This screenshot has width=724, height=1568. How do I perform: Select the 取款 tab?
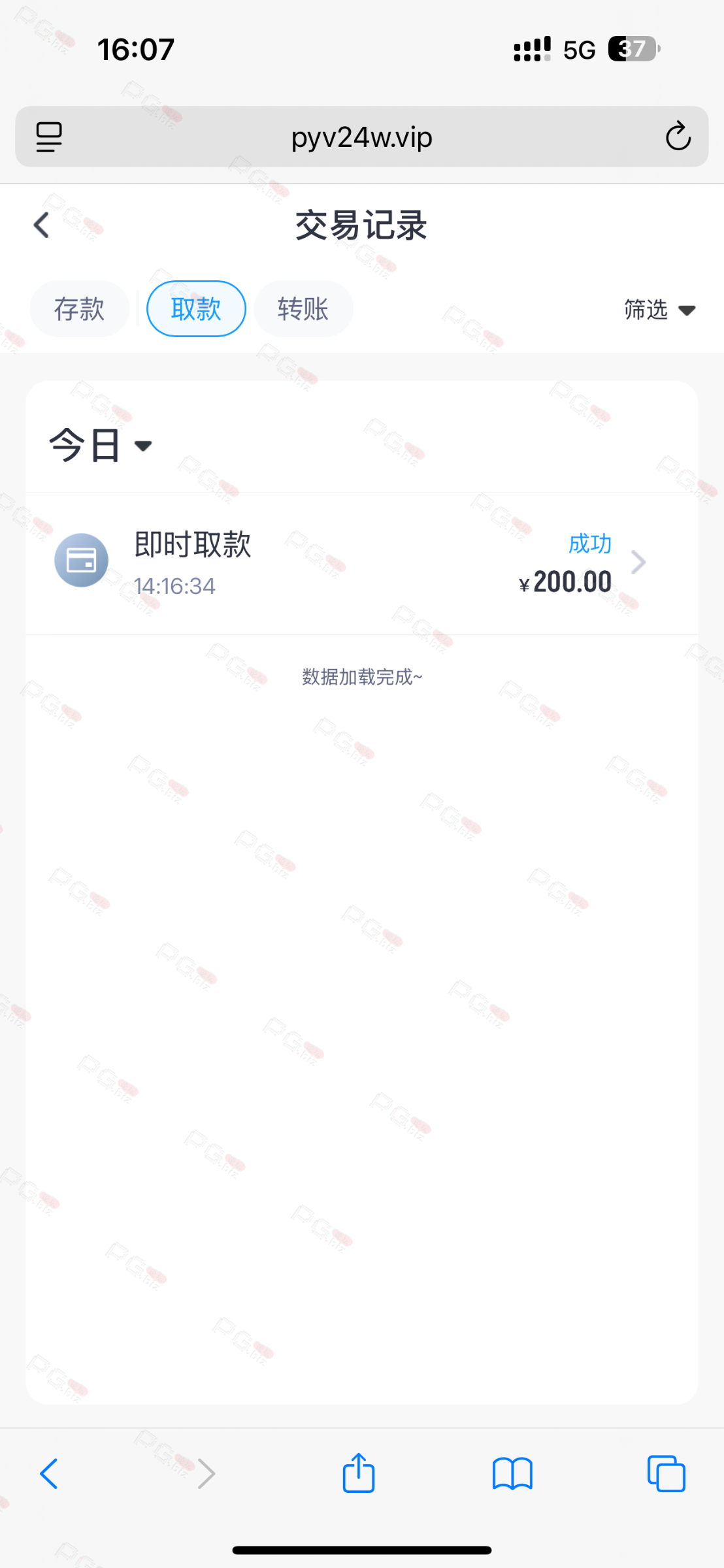pyautogui.click(x=196, y=309)
